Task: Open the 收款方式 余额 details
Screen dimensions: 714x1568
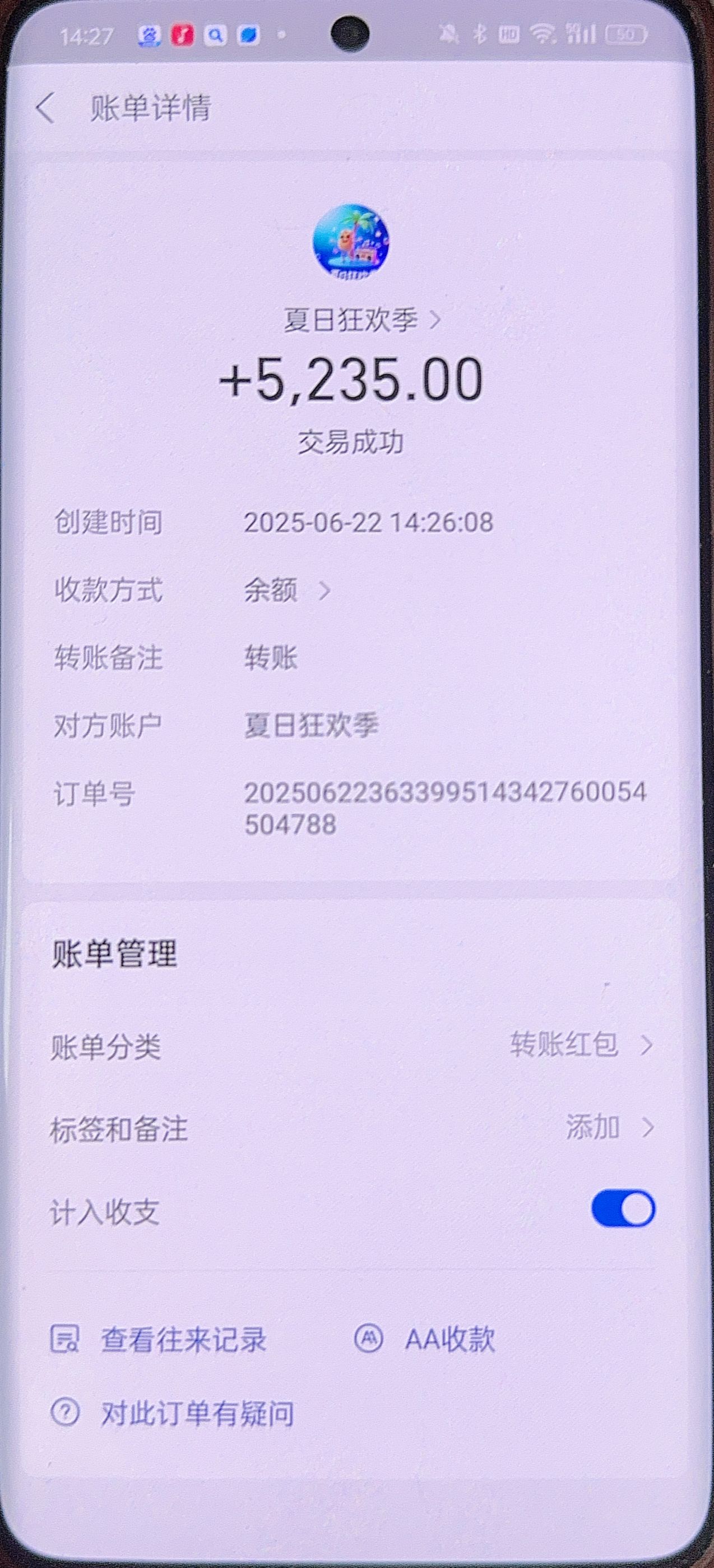Action: [287, 591]
